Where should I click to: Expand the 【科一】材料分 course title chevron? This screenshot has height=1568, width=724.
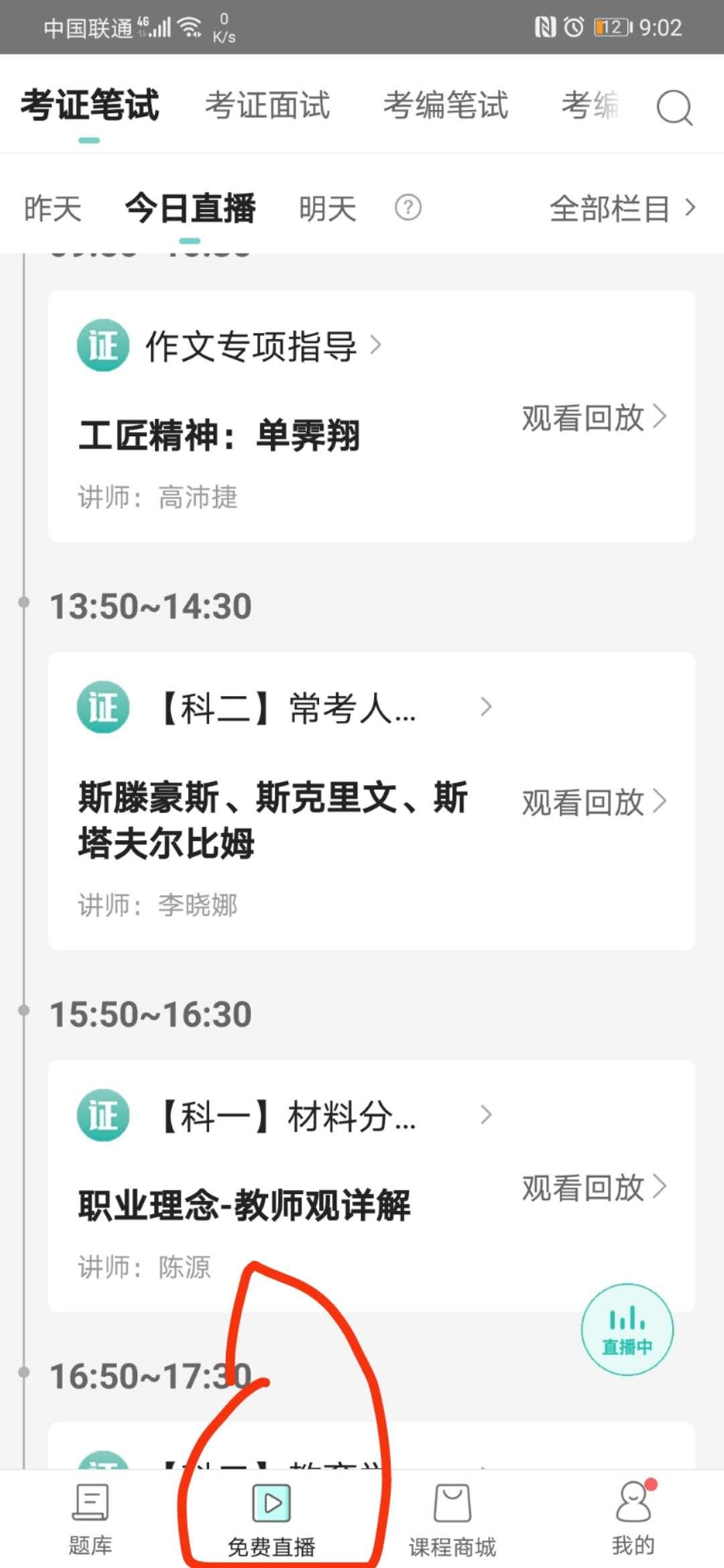click(x=487, y=1114)
